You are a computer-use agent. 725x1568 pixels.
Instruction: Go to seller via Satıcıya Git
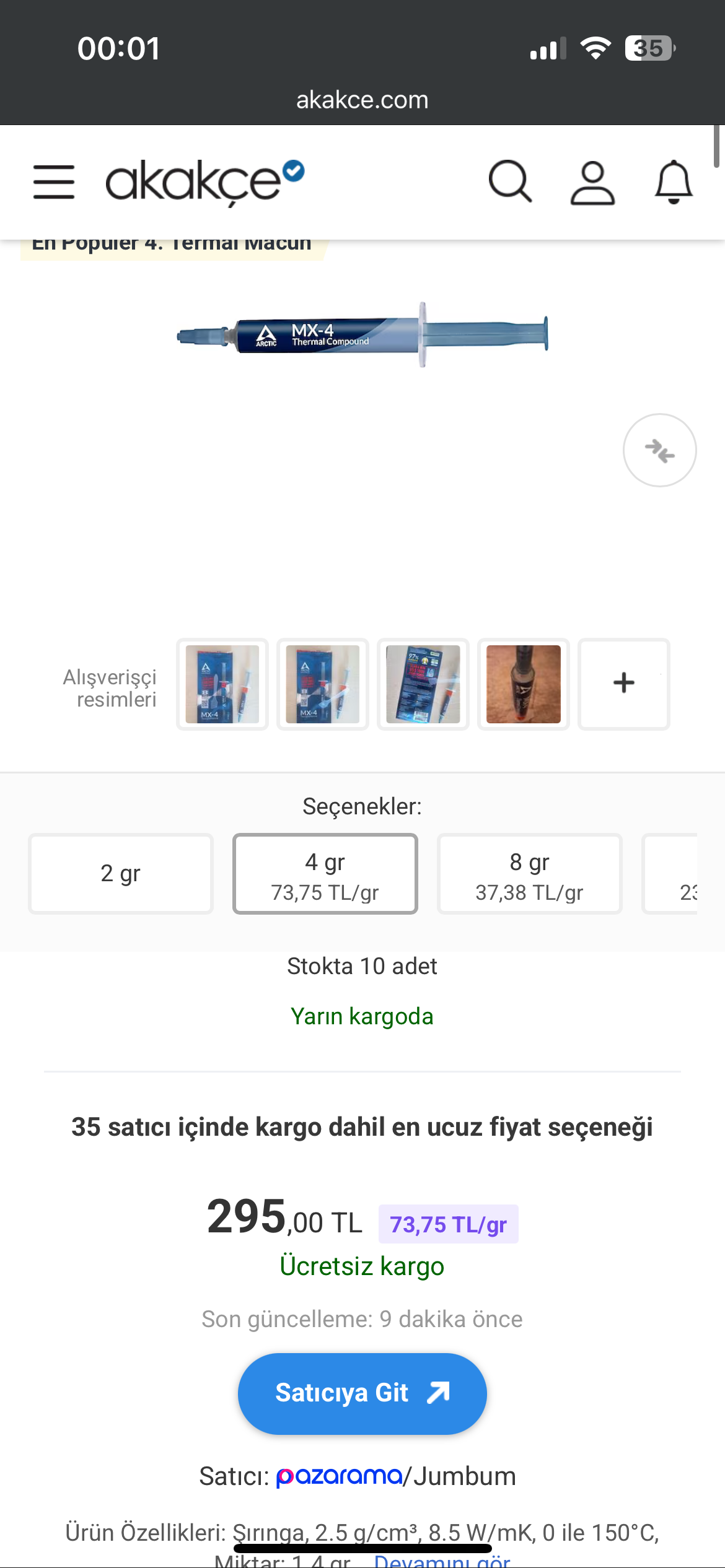point(362,1393)
